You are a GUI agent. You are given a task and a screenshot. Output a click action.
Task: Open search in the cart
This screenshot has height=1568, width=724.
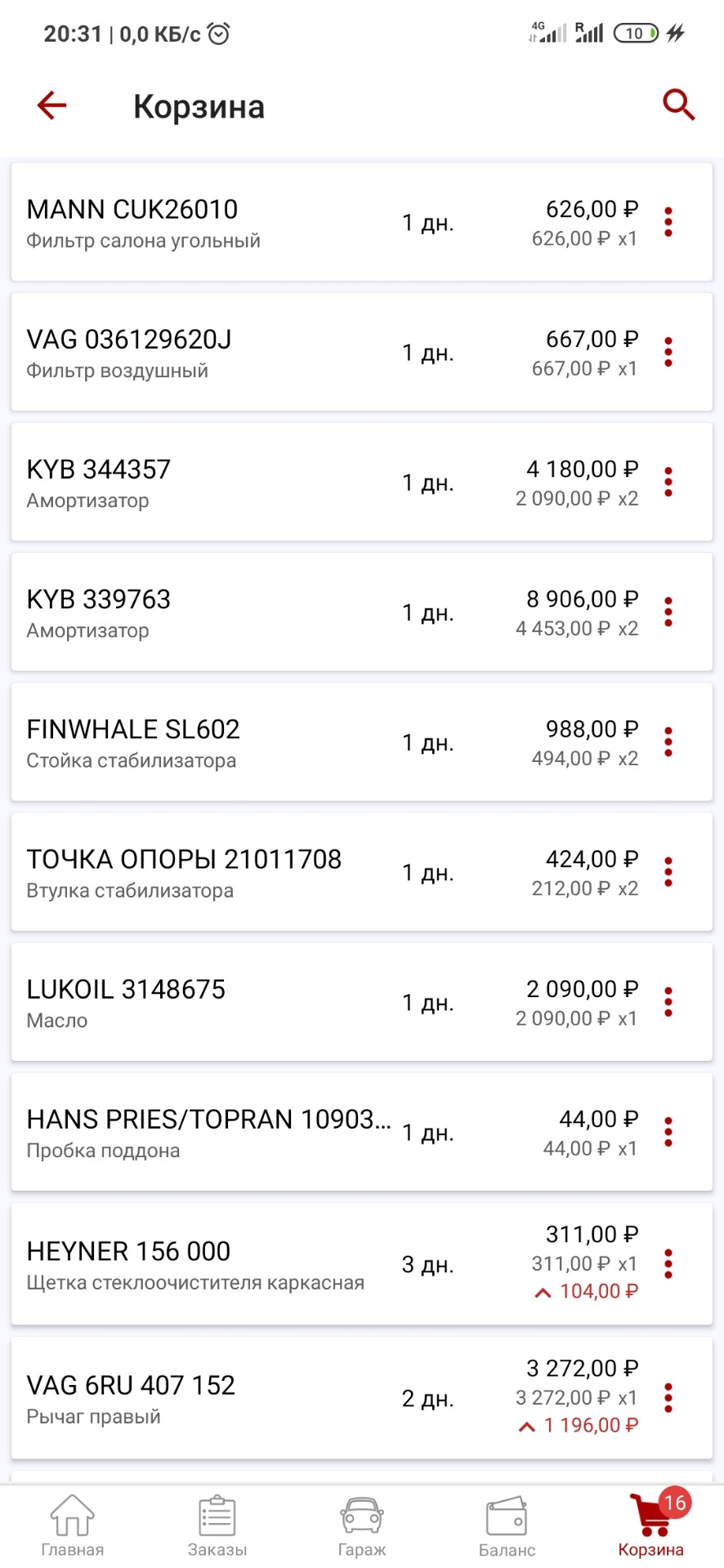click(x=678, y=105)
